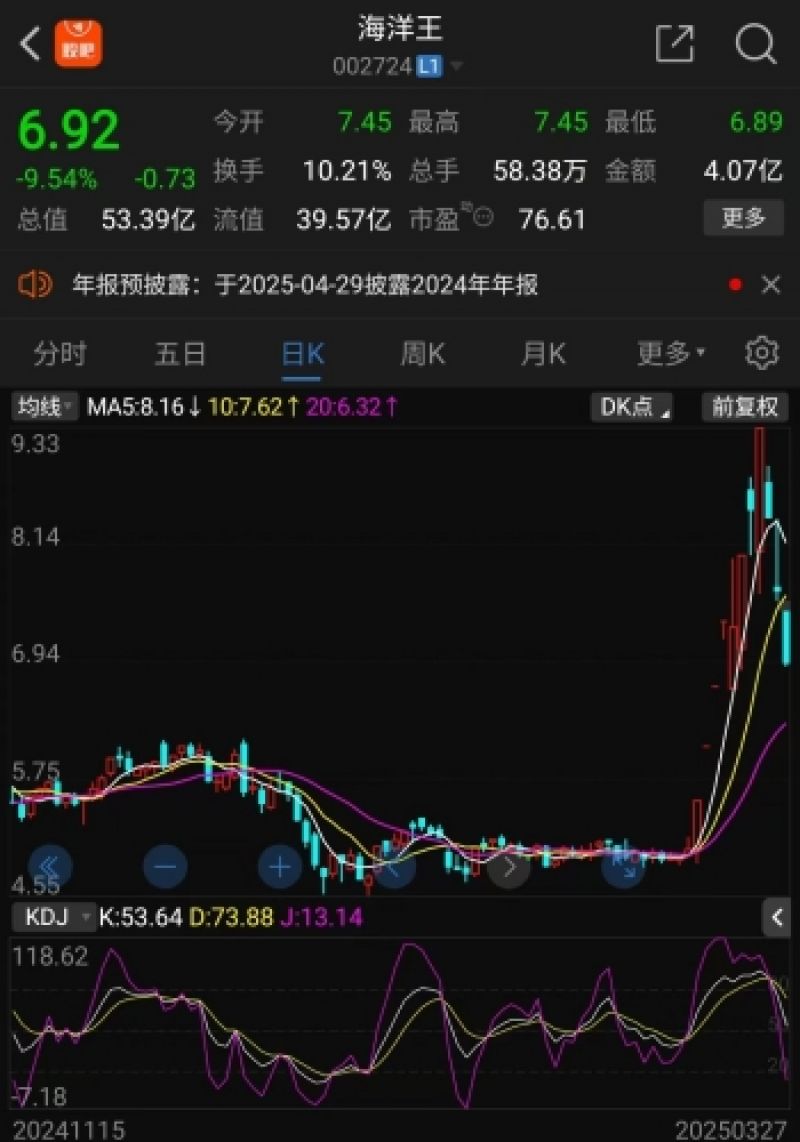Open the 年报预披露 announcement
800x1142 pixels.
[x=305, y=286]
